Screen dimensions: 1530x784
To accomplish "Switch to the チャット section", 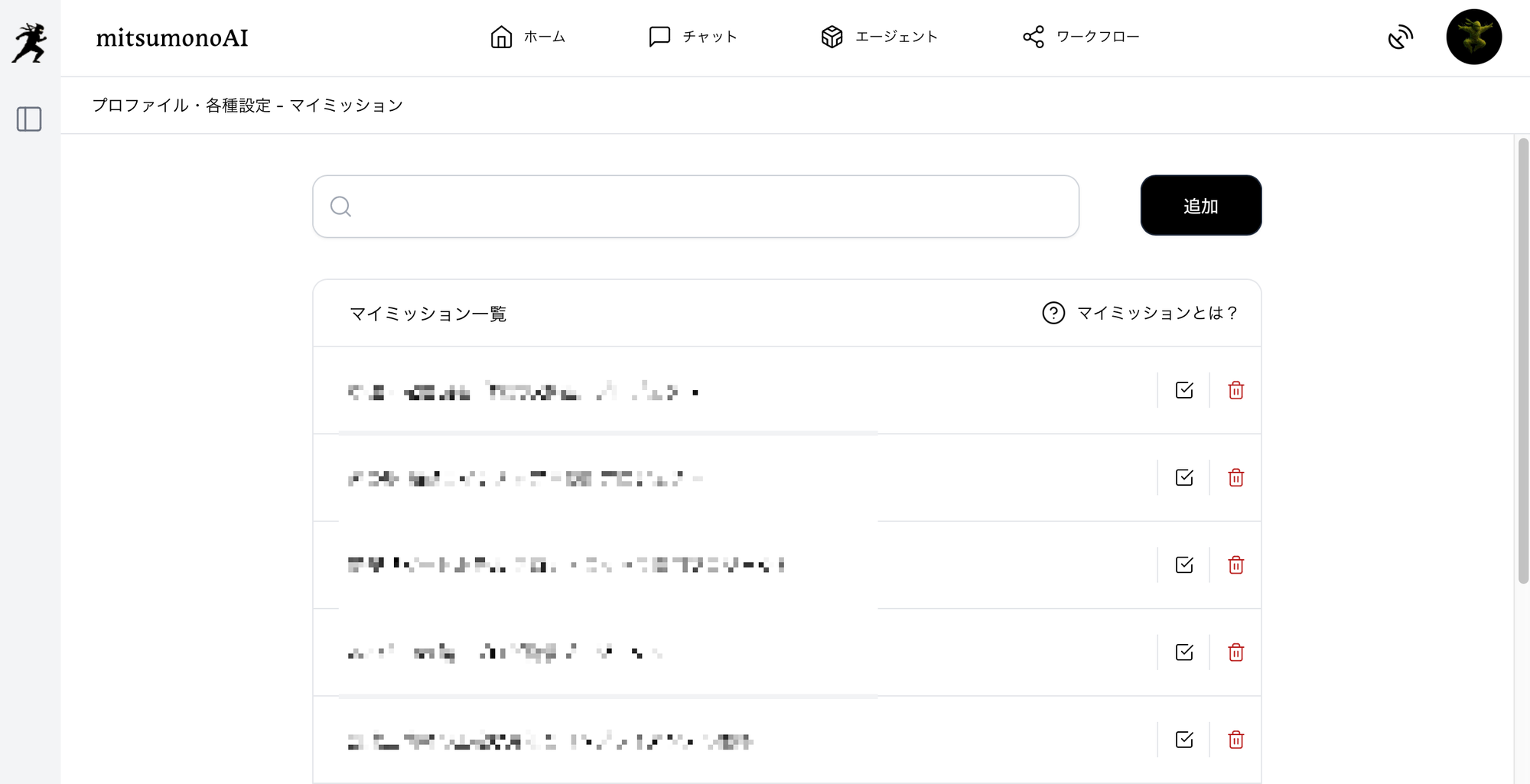I will coord(692,37).
